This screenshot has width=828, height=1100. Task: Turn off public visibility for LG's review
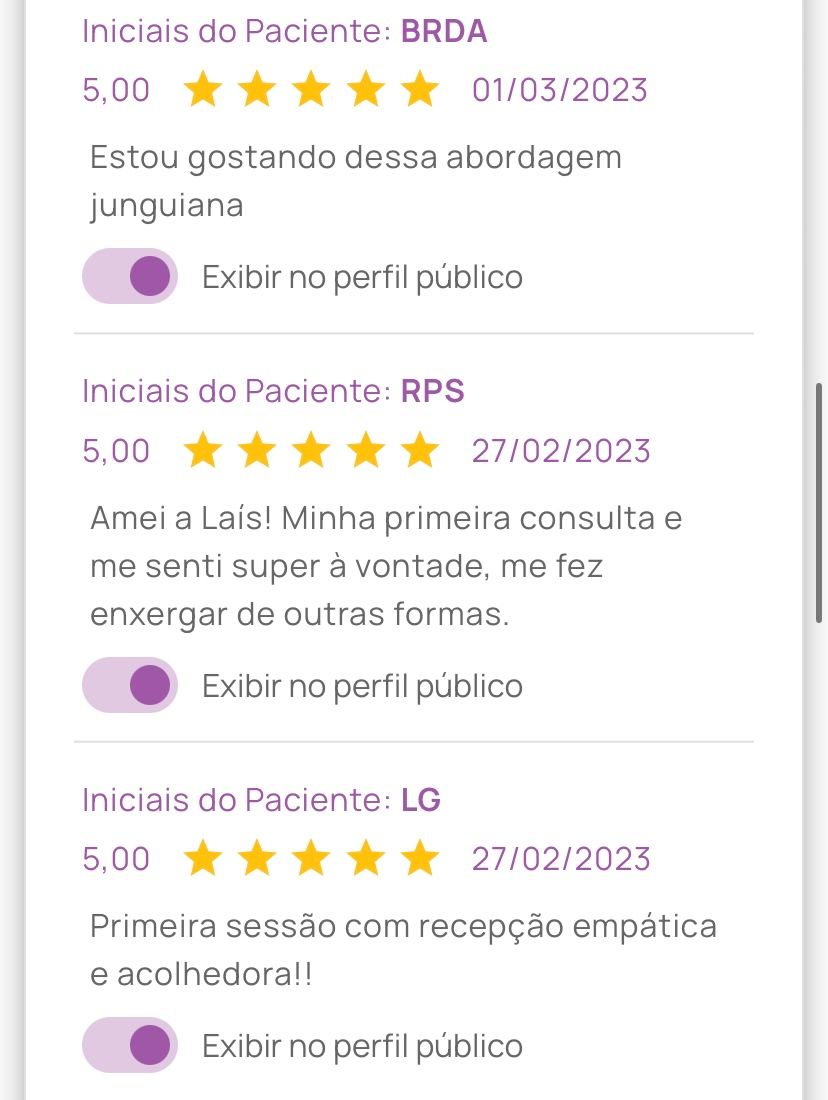click(x=129, y=1044)
